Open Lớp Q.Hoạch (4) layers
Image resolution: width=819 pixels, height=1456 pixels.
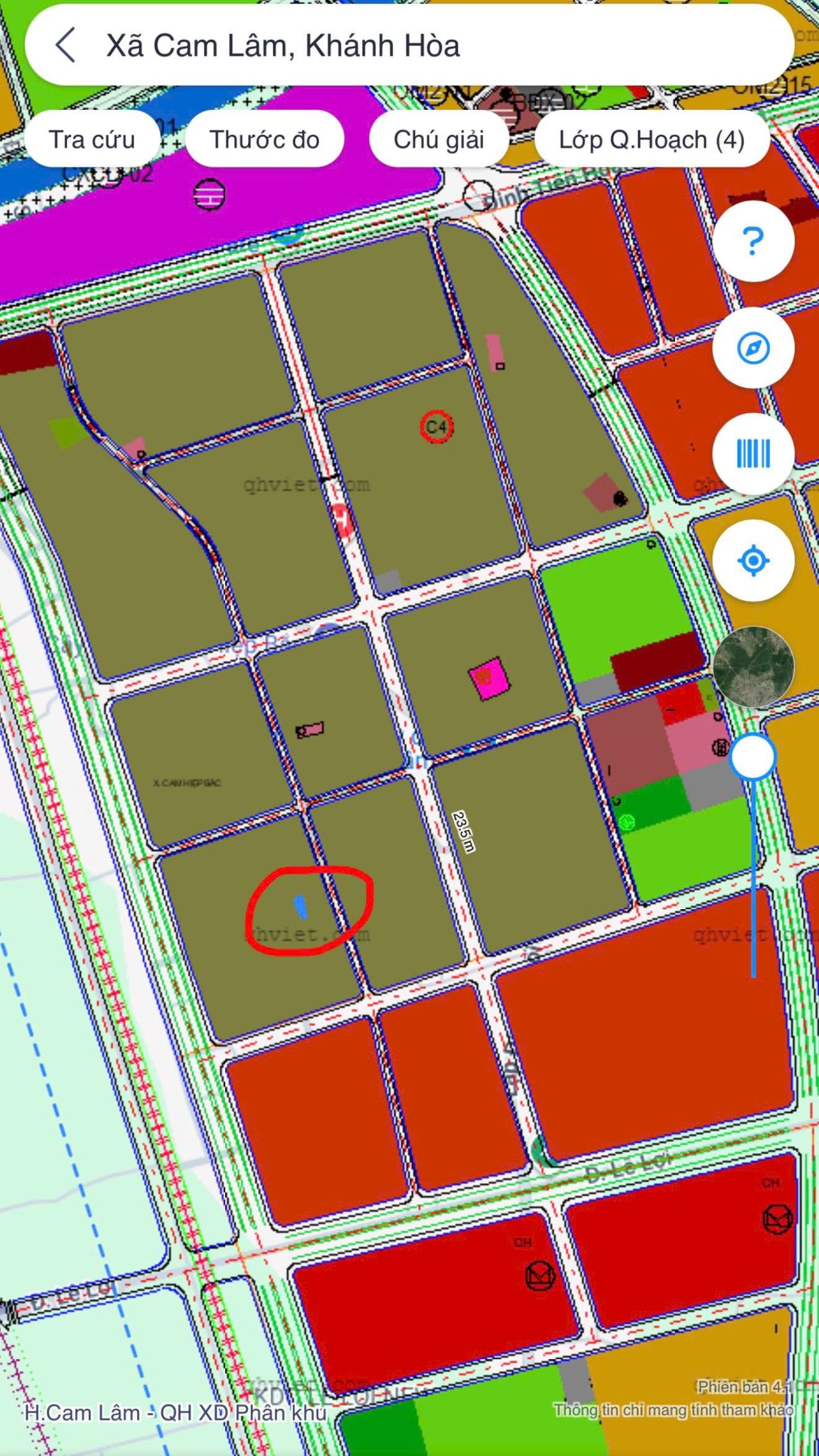pyautogui.click(x=651, y=140)
